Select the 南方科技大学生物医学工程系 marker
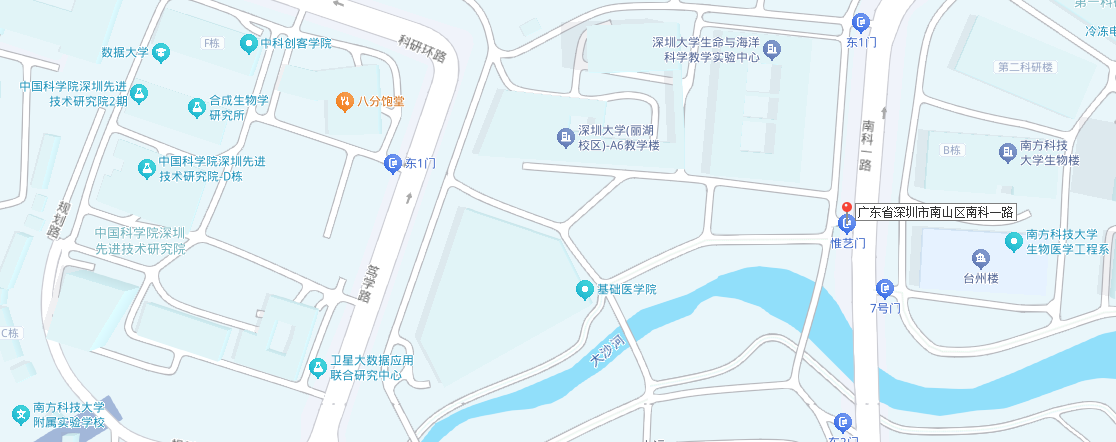1116x442 pixels. (x=1014, y=241)
